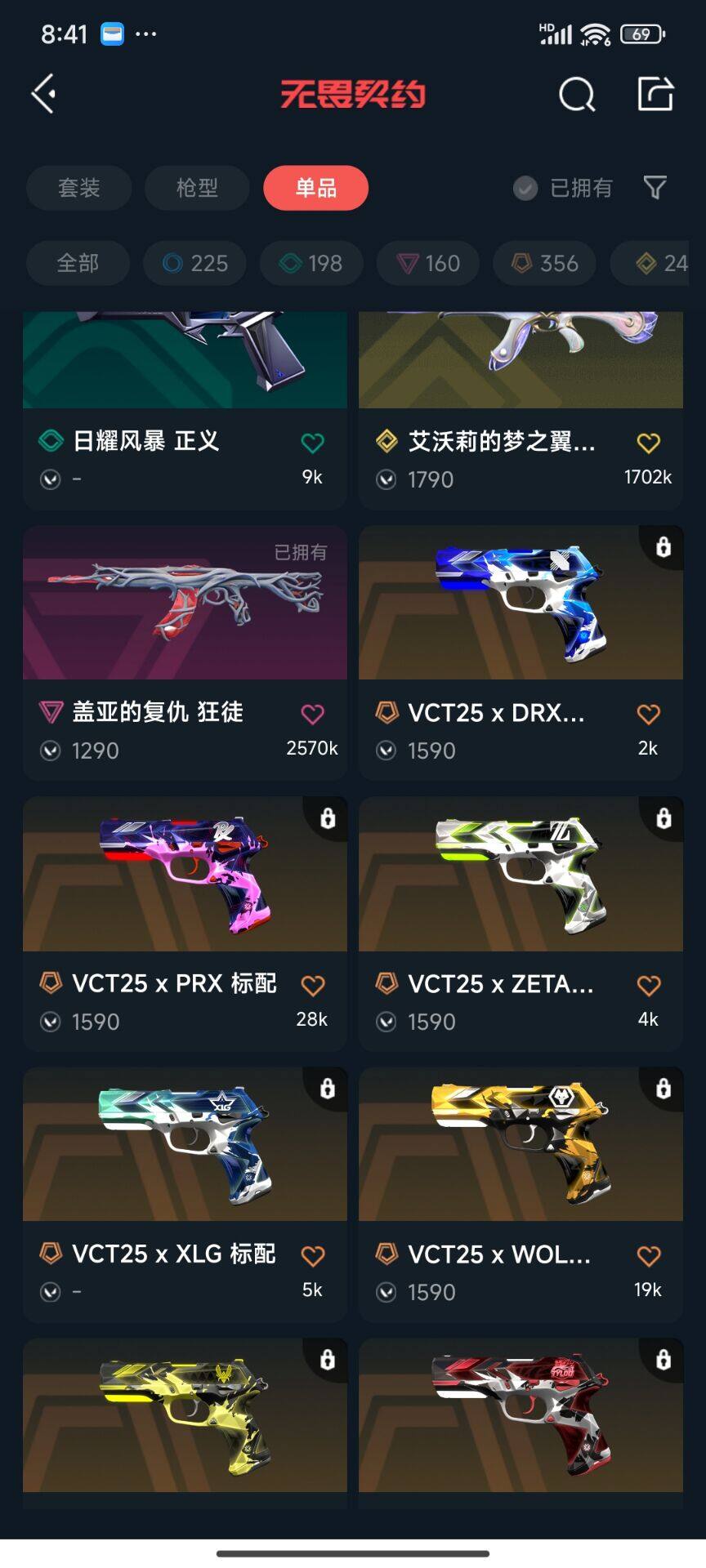Go back using the top-left arrow

(44, 94)
